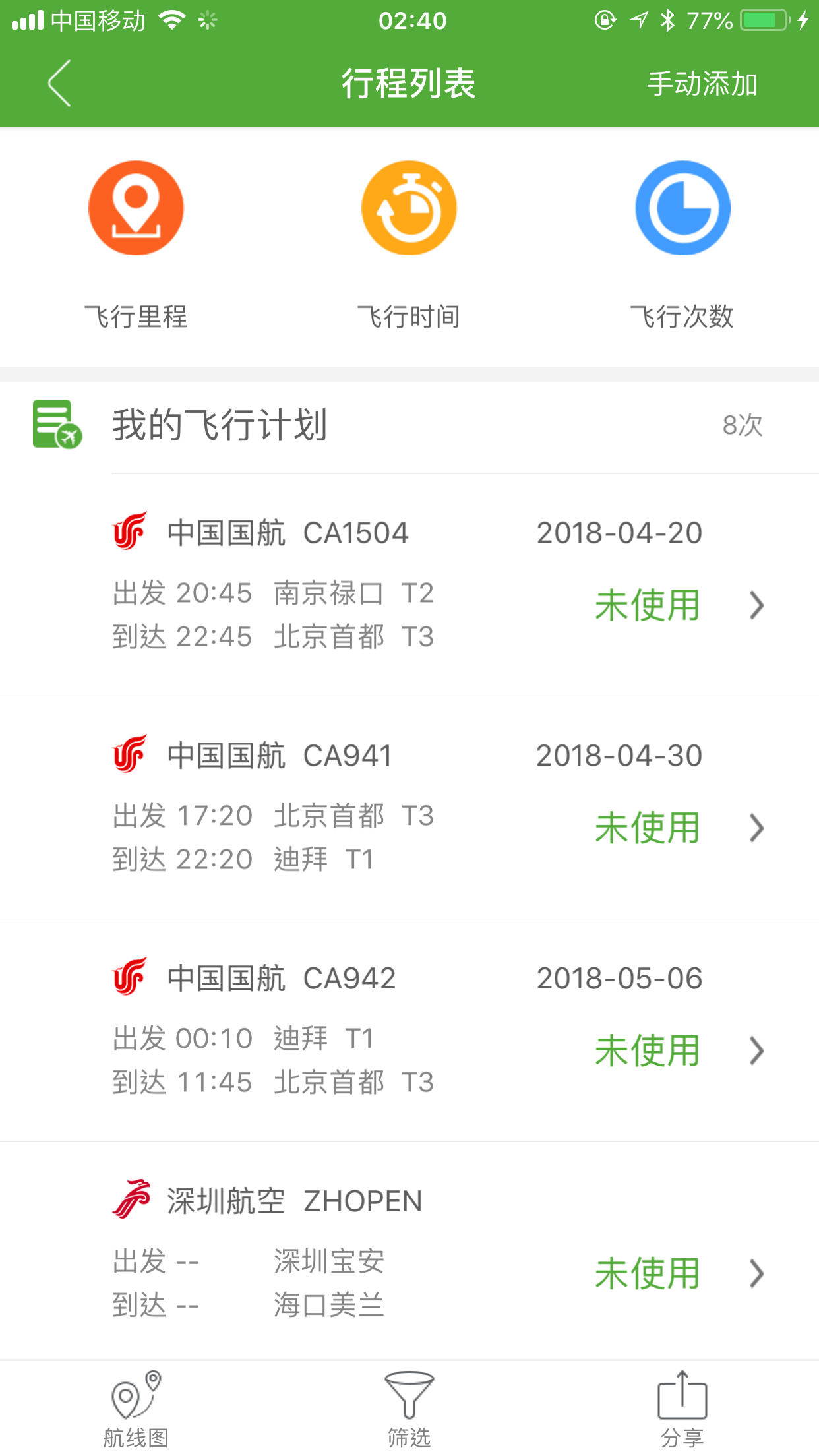
Task: Open the 筛选 filter options
Action: [409, 1409]
